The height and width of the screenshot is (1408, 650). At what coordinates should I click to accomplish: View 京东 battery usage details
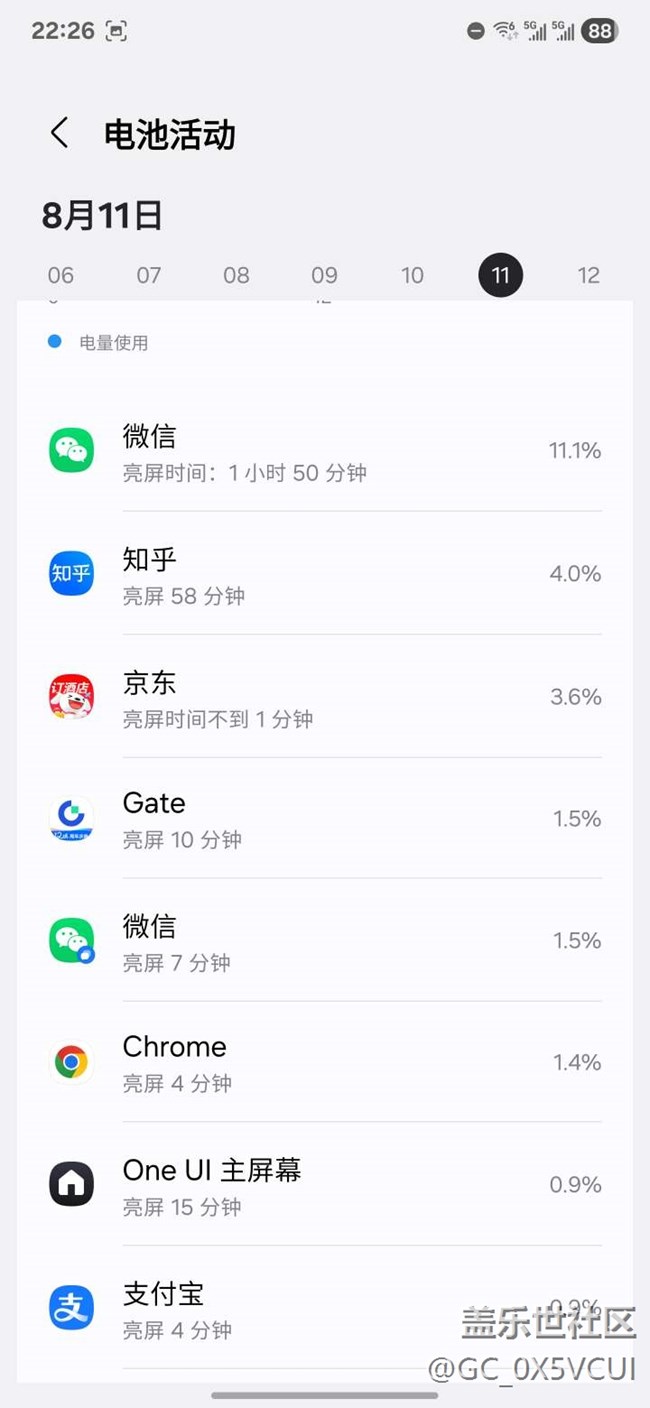click(325, 697)
